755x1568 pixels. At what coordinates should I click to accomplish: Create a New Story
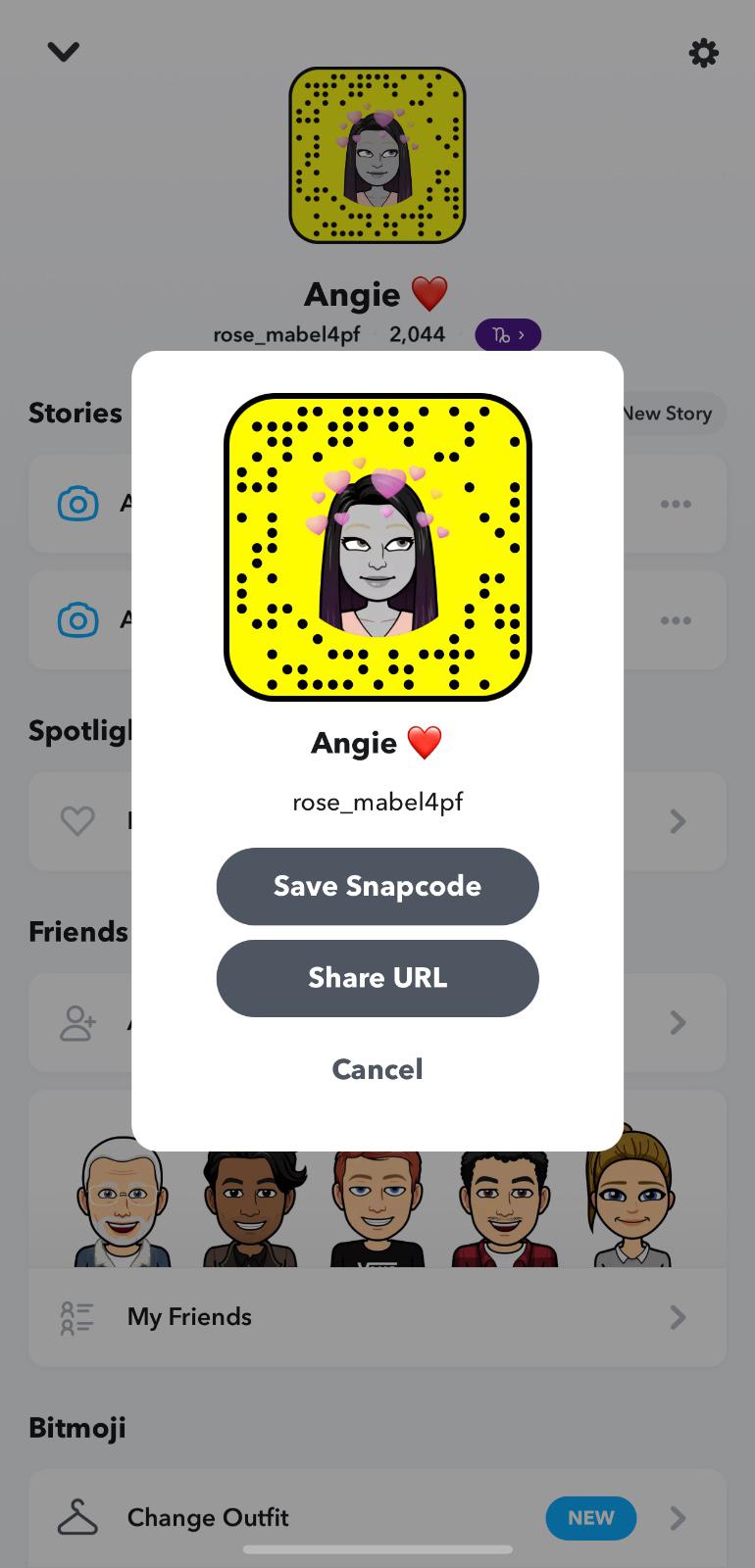click(x=673, y=414)
